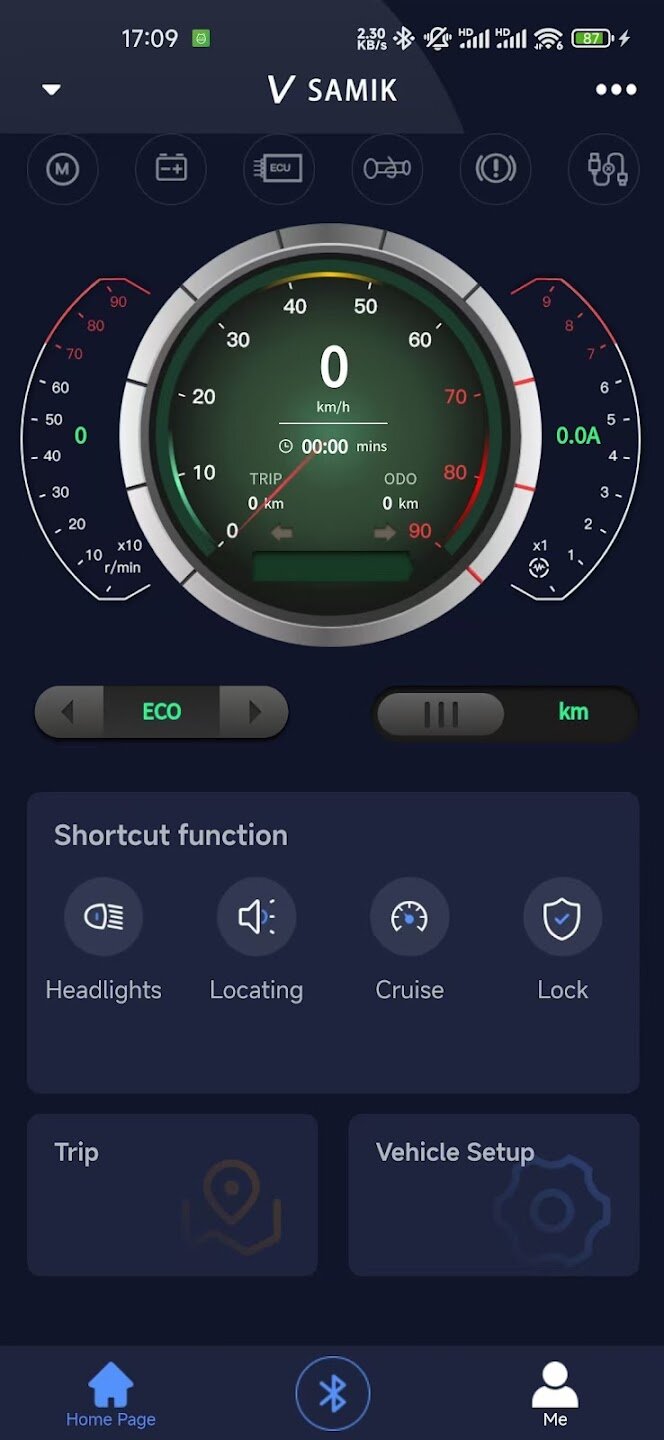
Task: Tap the Bluetooth connect button
Action: click(333, 1393)
